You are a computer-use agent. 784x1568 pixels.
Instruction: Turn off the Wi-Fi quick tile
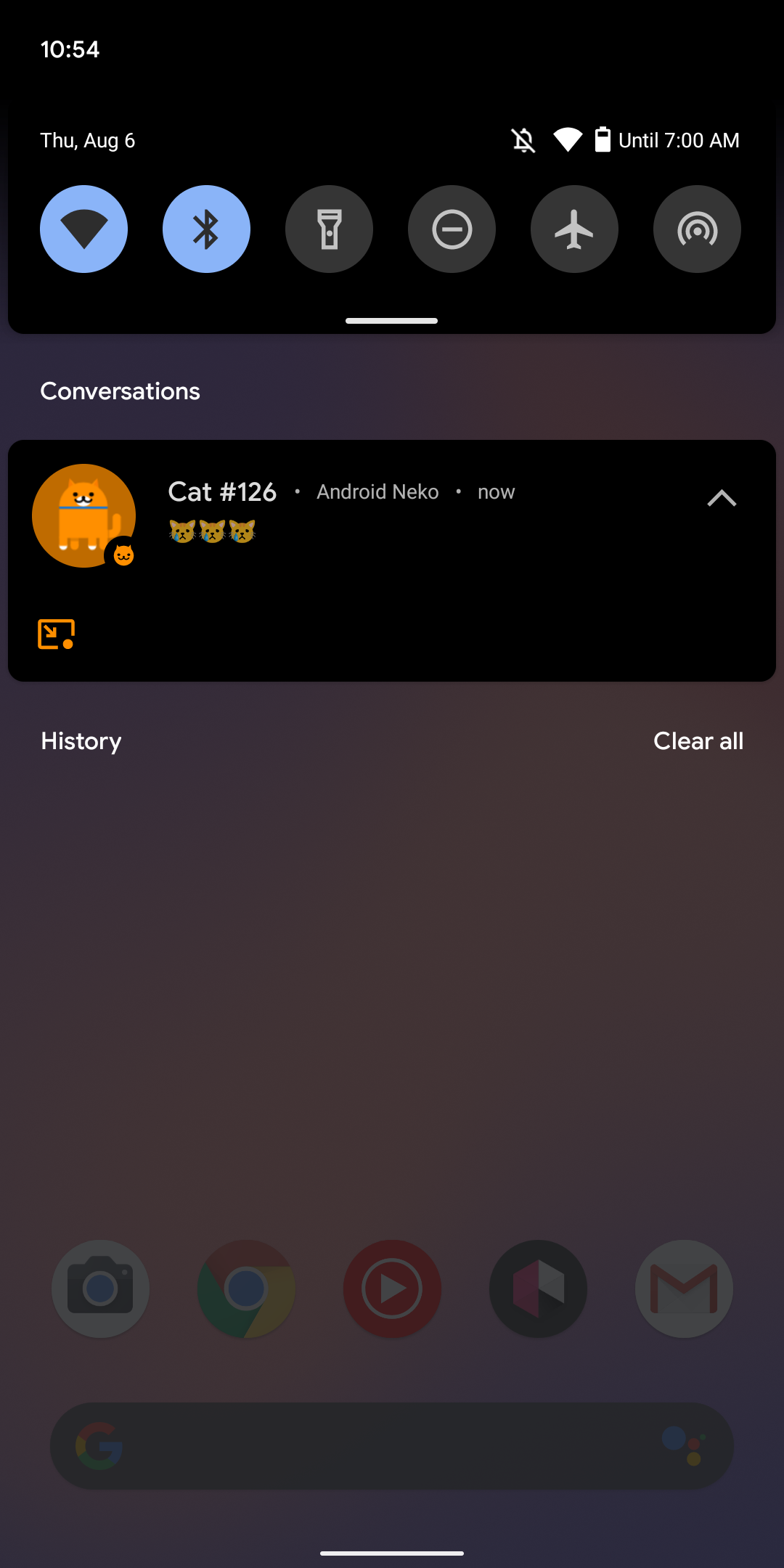[x=83, y=229]
